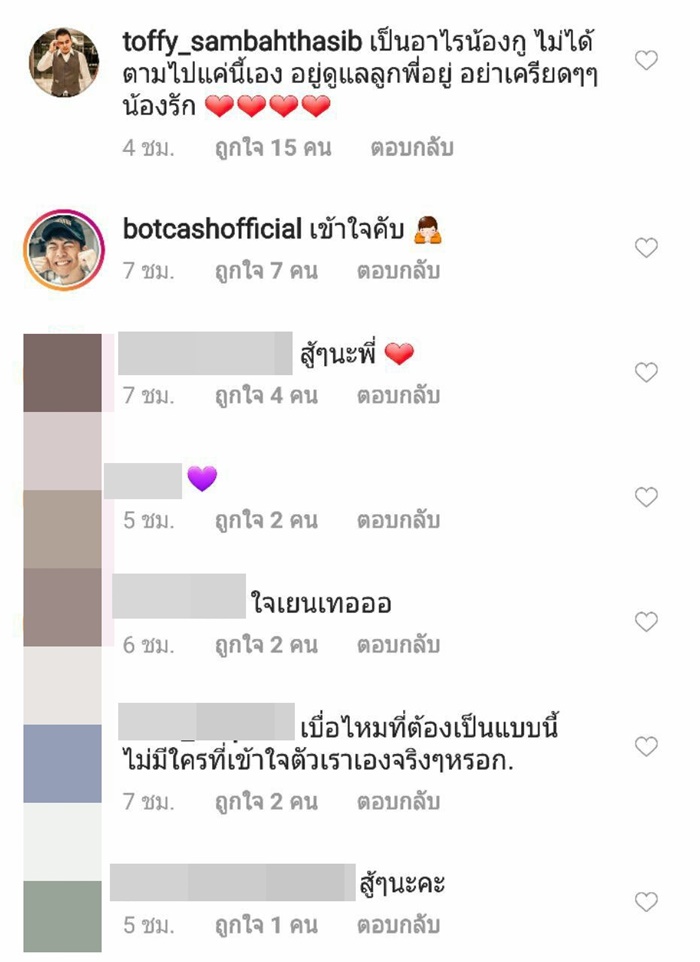The width and height of the screenshot is (700, 962).
Task: Reply to the comment starting "เบื่อไหม"
Action: tap(398, 801)
